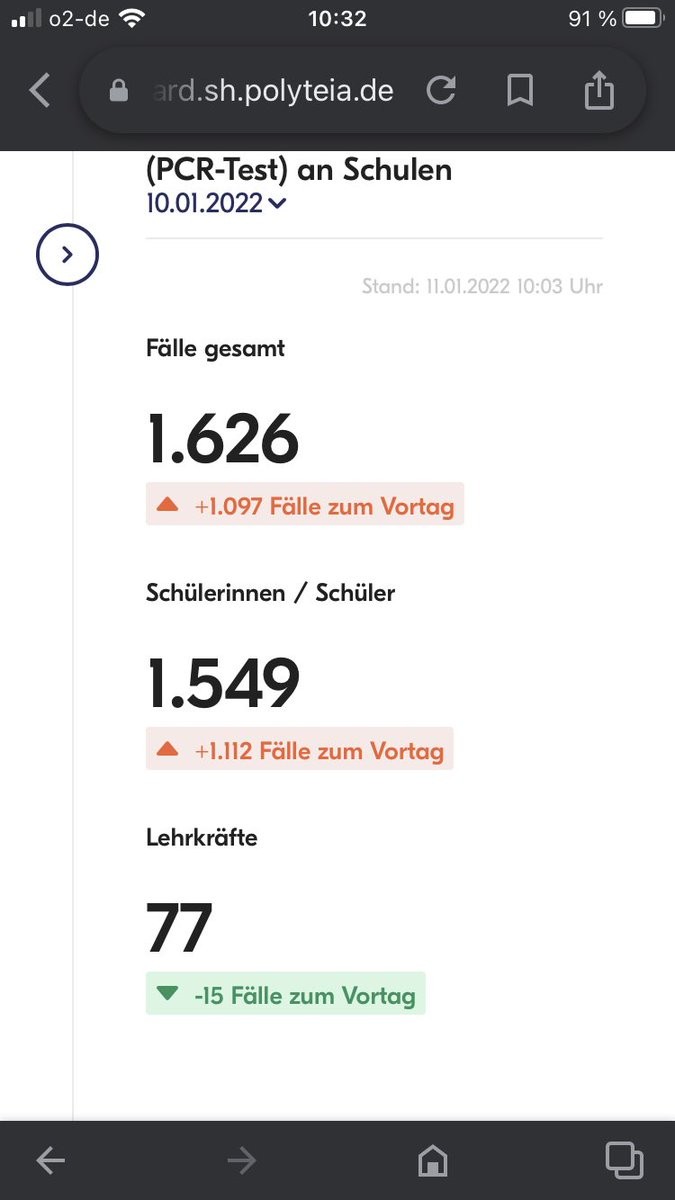Go back with the top-left arrow
675x1200 pixels.
[39, 91]
